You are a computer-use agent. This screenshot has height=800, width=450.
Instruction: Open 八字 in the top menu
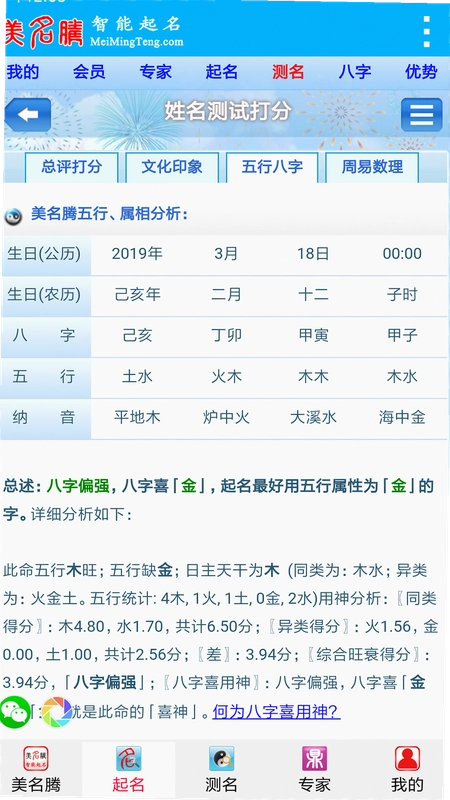tap(355, 72)
